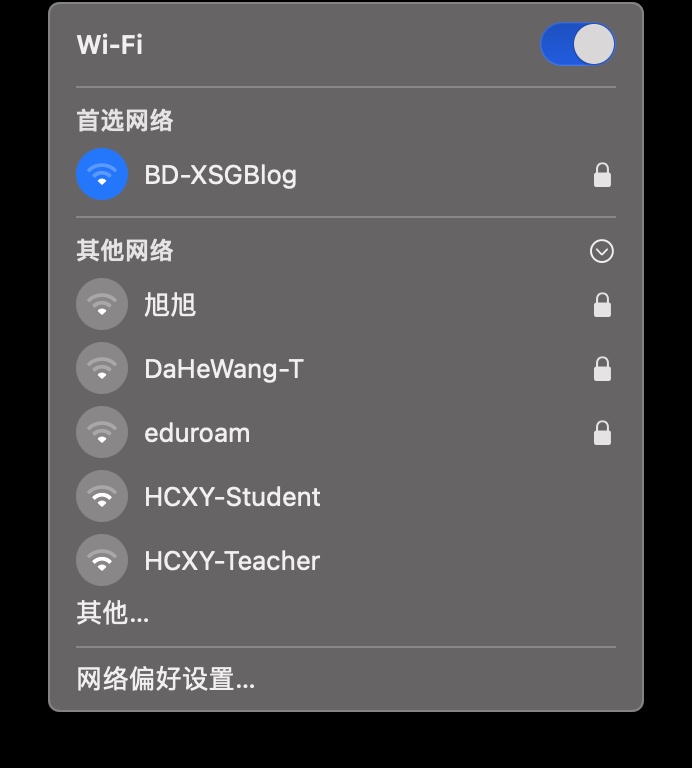Open 其他... to join another network
692x768 pixels.
(x=113, y=612)
